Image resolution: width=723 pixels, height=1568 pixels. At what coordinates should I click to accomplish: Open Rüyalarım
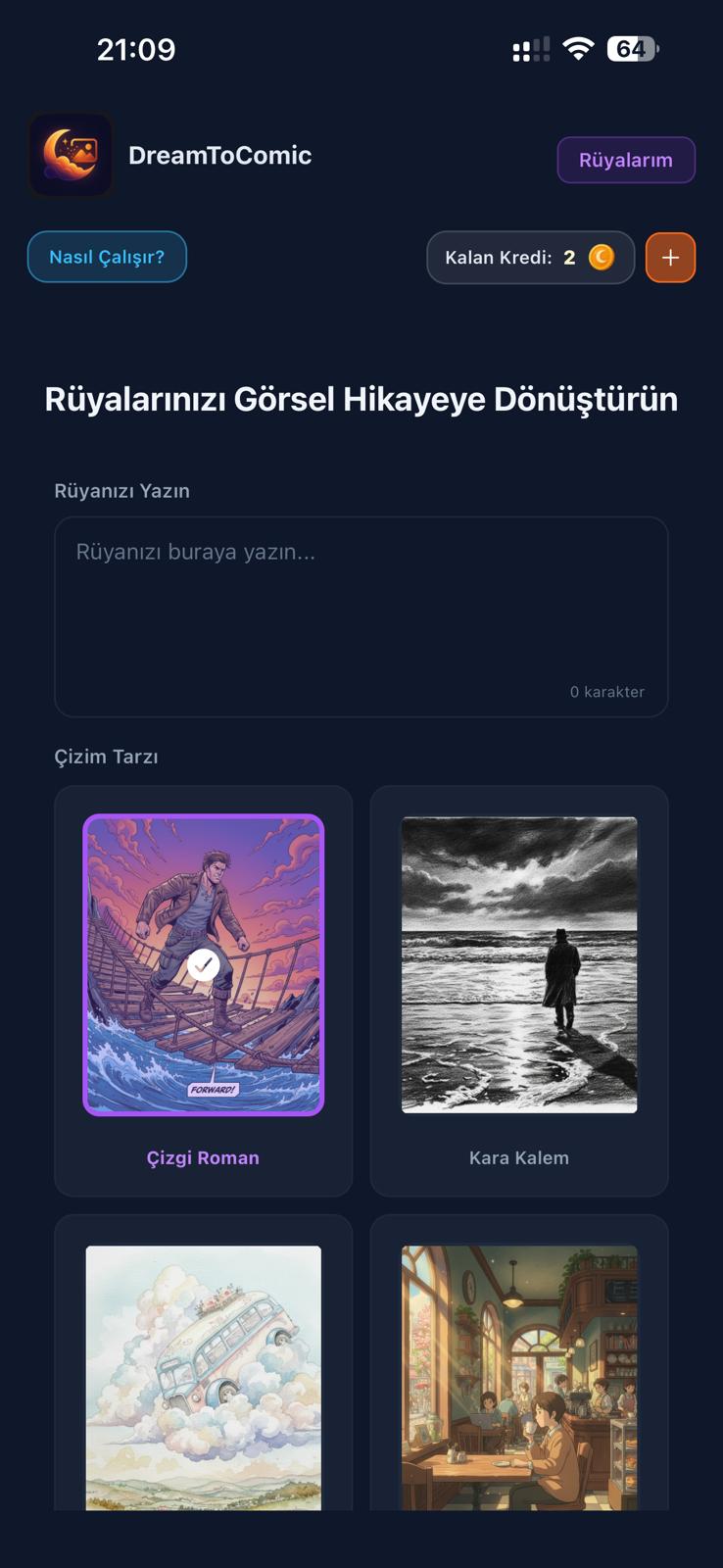click(626, 159)
